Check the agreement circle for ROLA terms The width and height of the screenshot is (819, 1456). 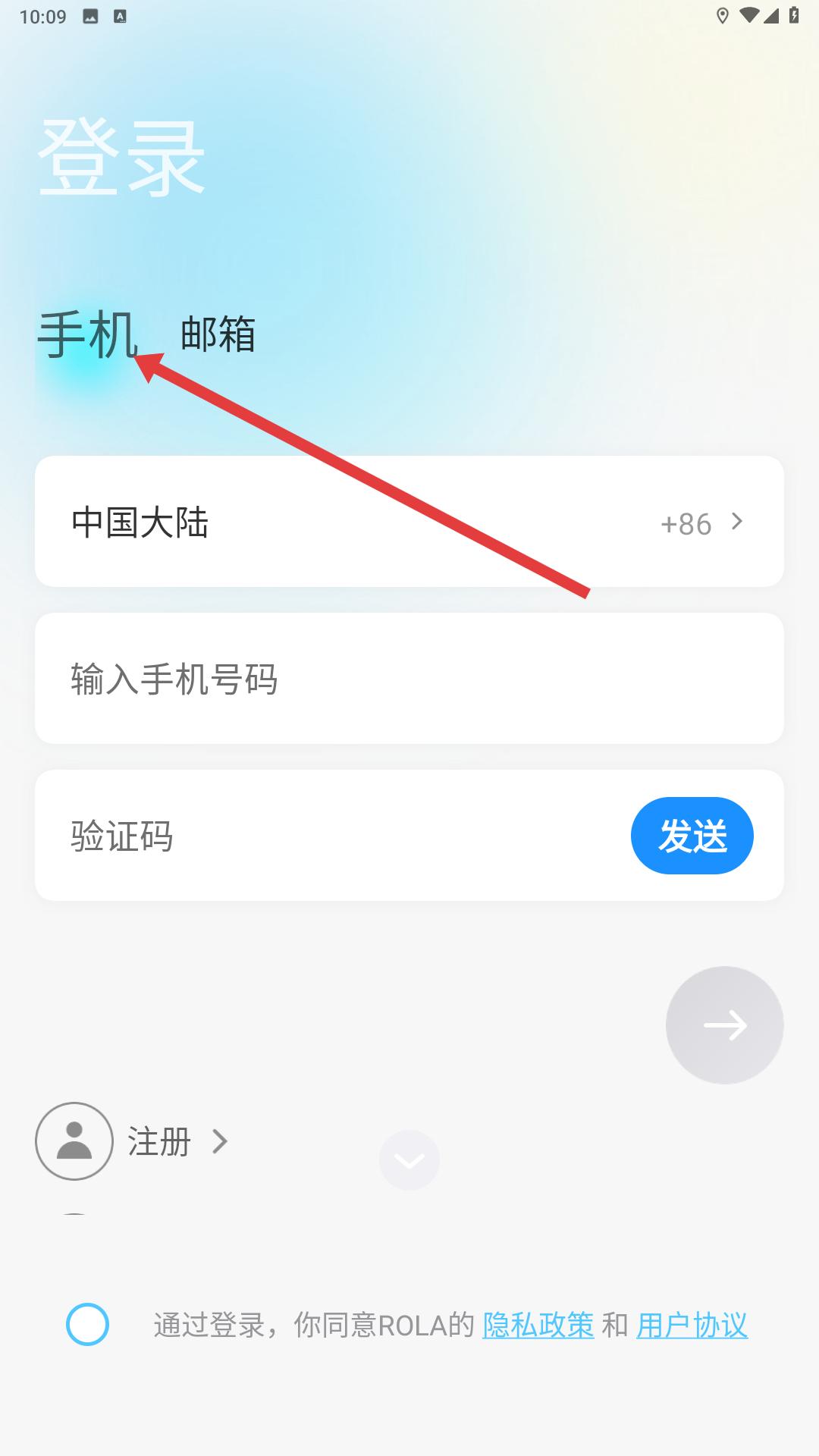point(88,1325)
